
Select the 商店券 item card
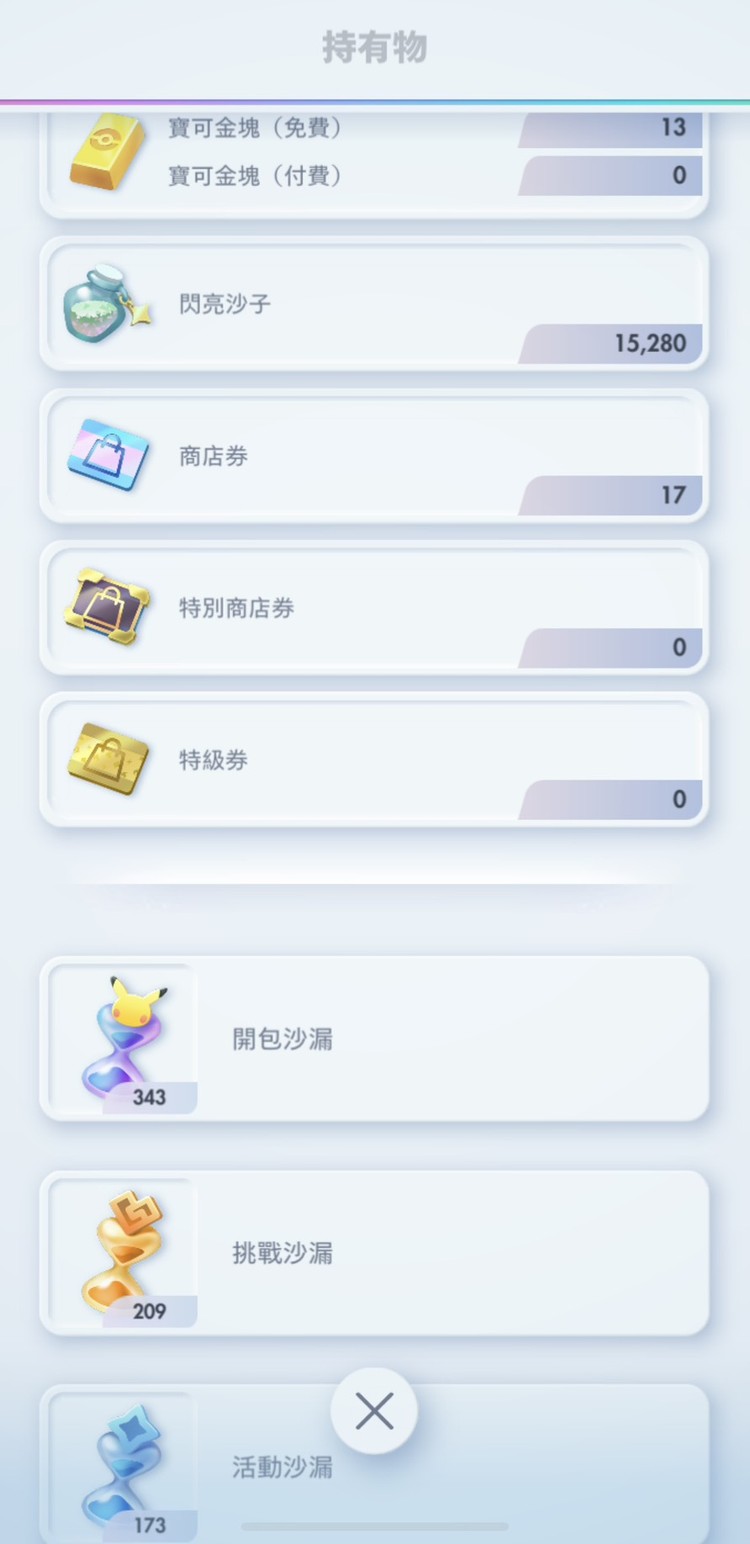(375, 456)
